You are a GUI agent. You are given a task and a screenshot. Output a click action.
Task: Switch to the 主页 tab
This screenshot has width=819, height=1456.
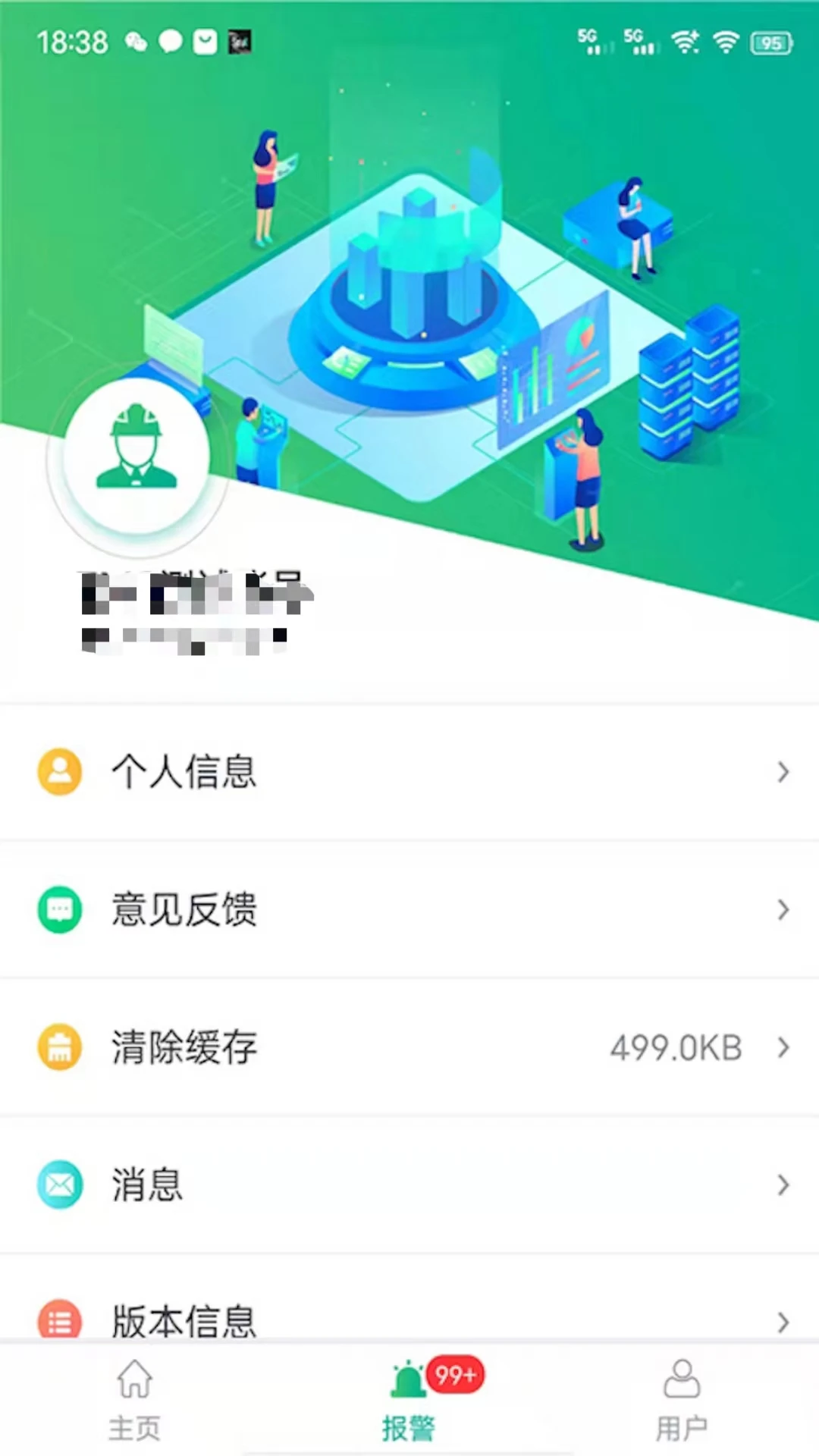tap(135, 1403)
